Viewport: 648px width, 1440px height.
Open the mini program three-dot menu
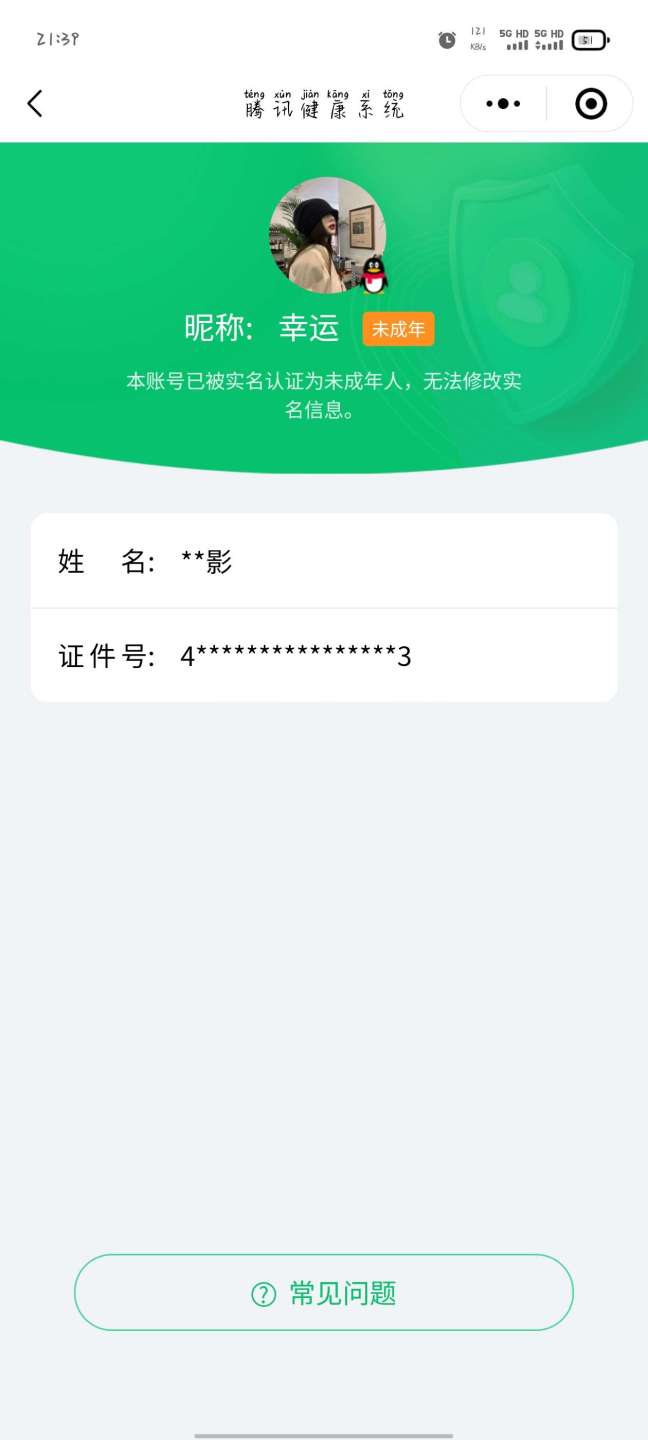pos(503,103)
